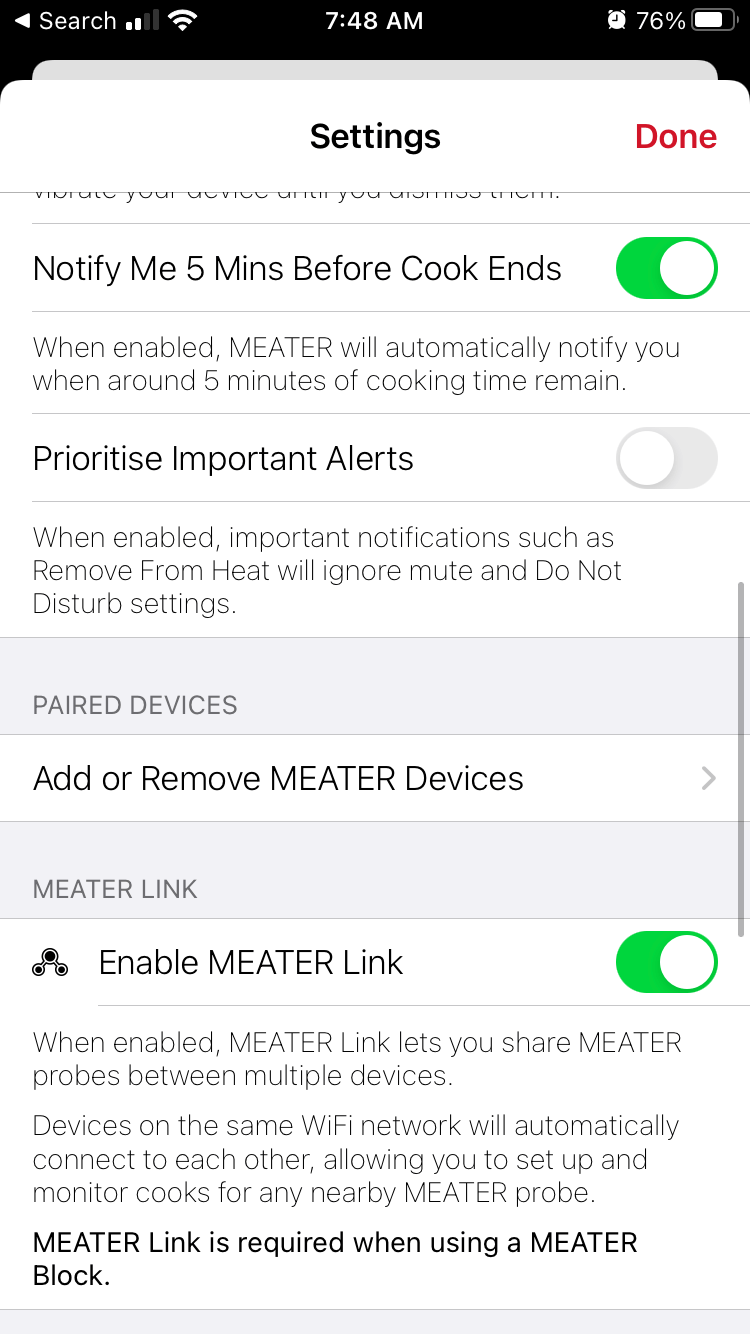Screen dimensions: 750x1334
Task: Click the knob on the MEATER Link switch
Action: 688,962
